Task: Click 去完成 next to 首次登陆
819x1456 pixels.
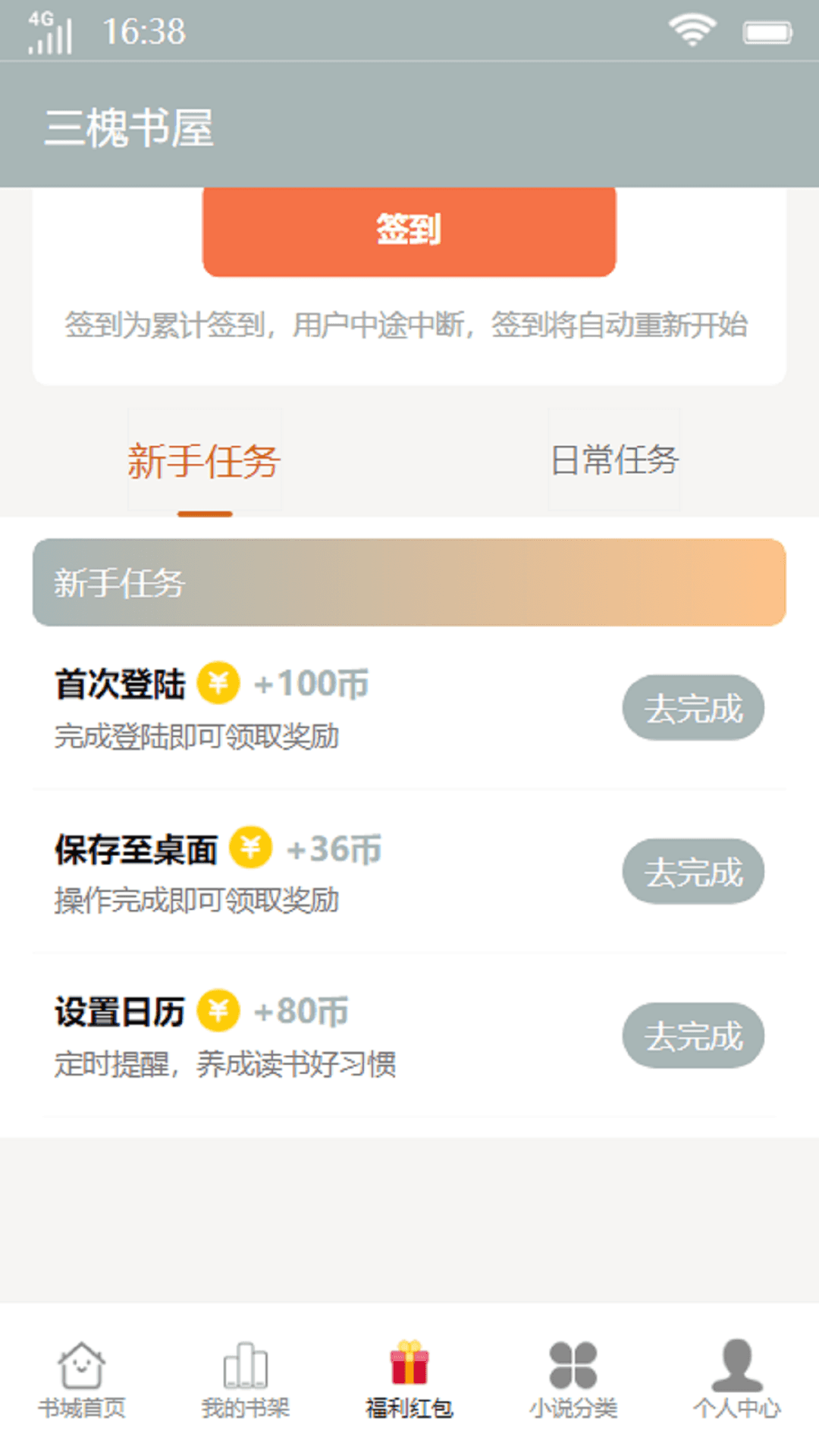Action: pos(693,708)
